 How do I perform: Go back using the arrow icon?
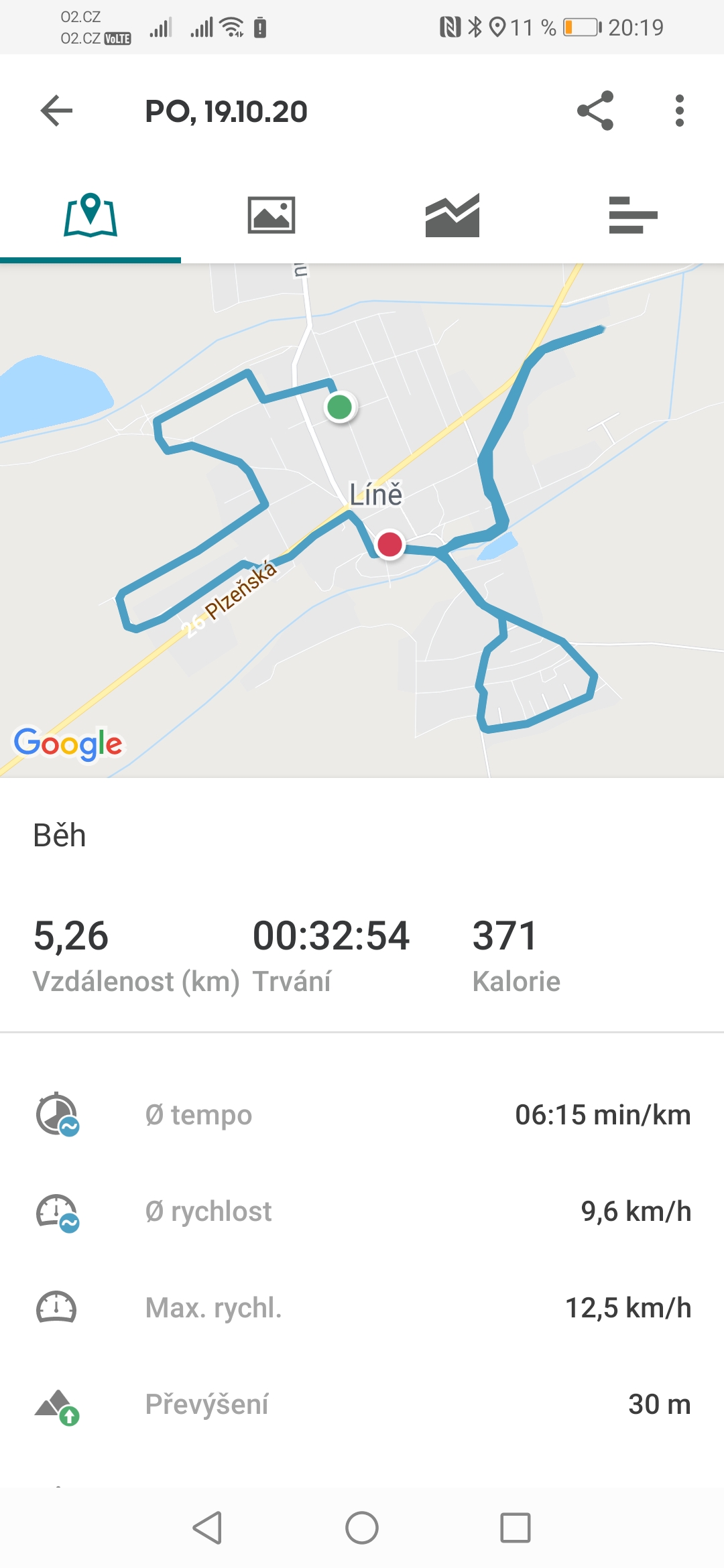(56, 111)
